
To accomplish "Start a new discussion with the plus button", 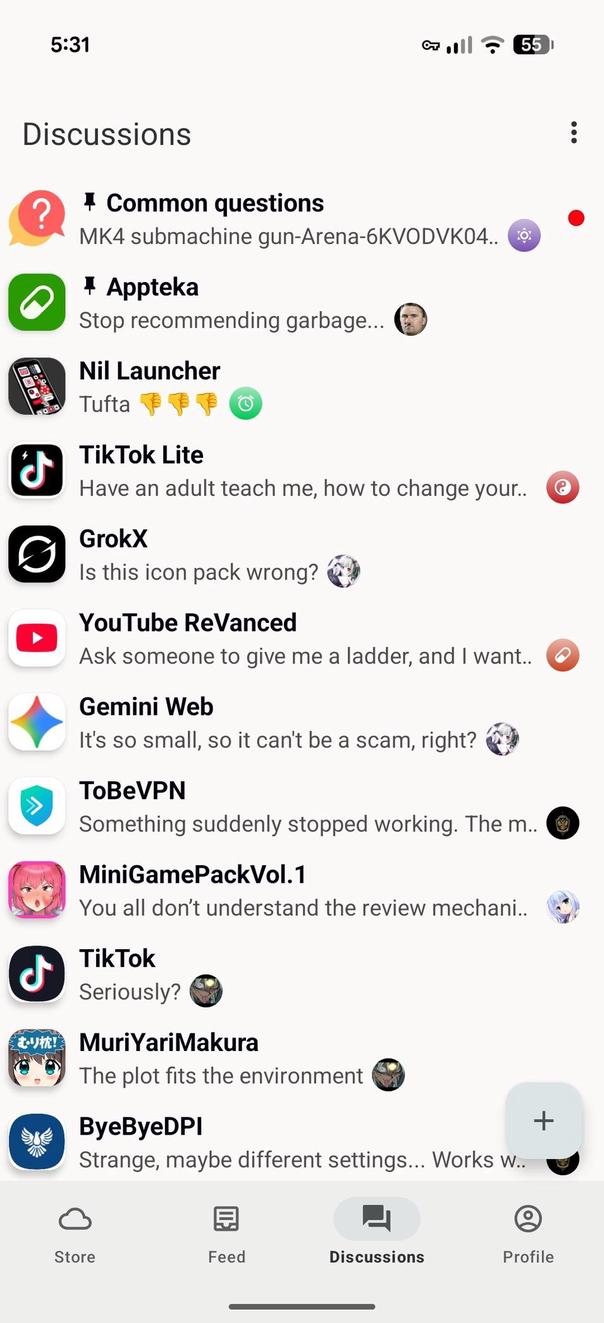I will 543,1121.
